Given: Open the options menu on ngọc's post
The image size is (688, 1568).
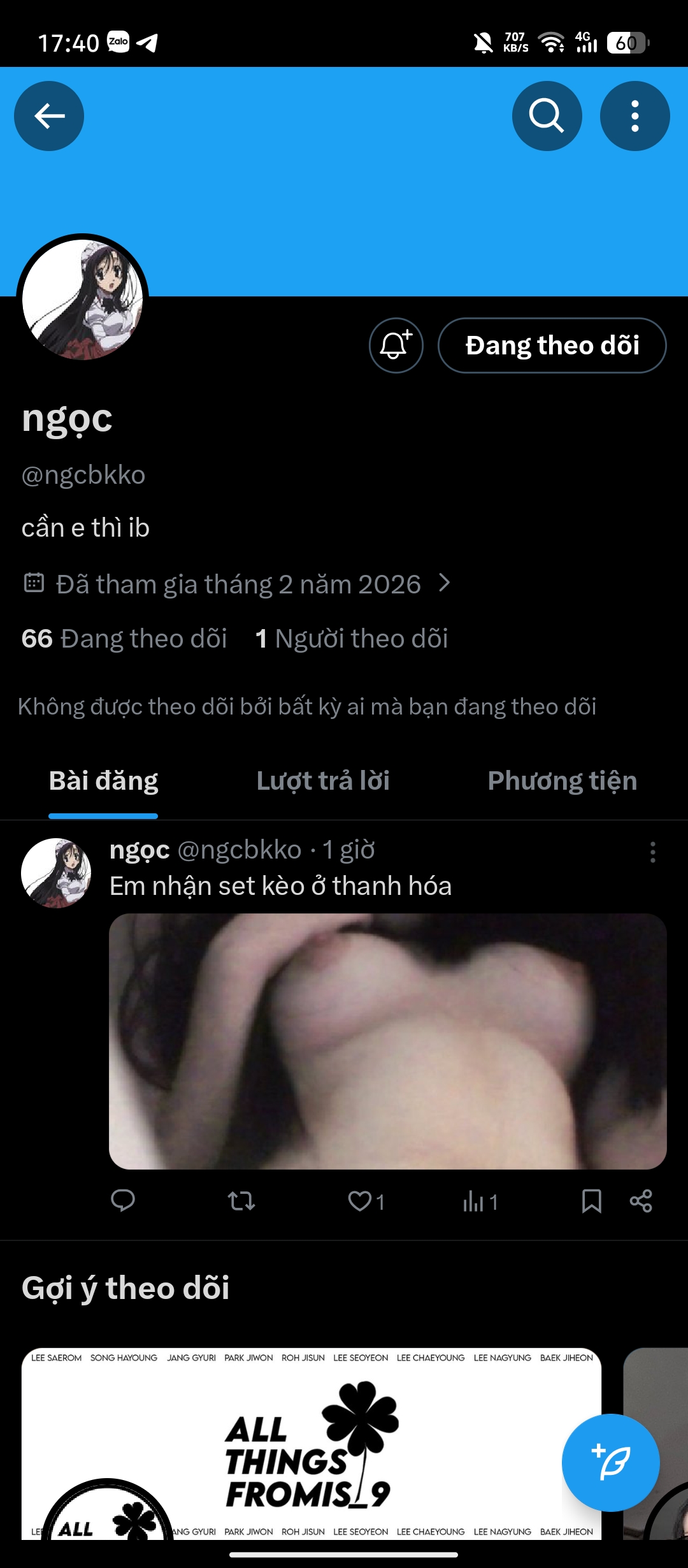Looking at the screenshot, I should click(652, 852).
